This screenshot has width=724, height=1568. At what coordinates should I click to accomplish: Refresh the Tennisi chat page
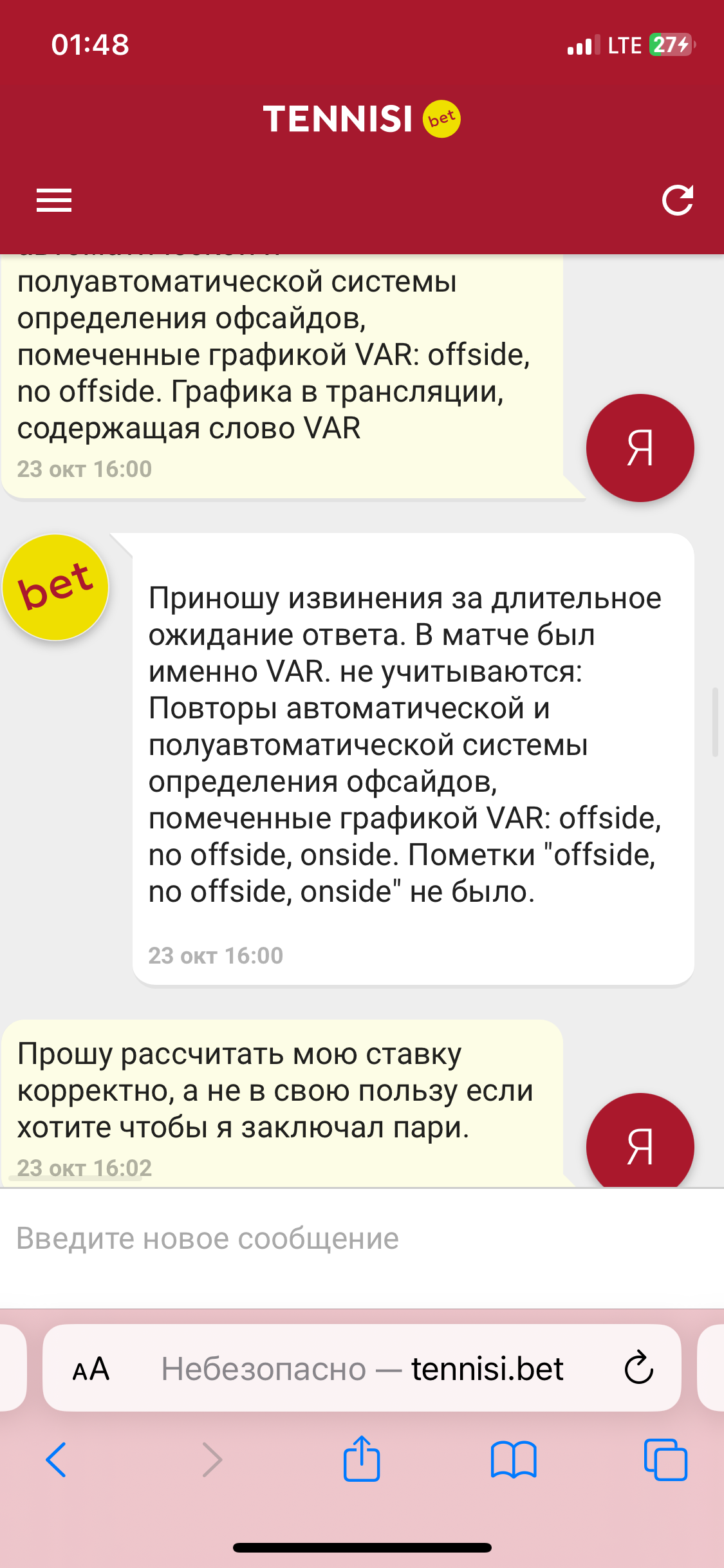pyautogui.click(x=678, y=200)
